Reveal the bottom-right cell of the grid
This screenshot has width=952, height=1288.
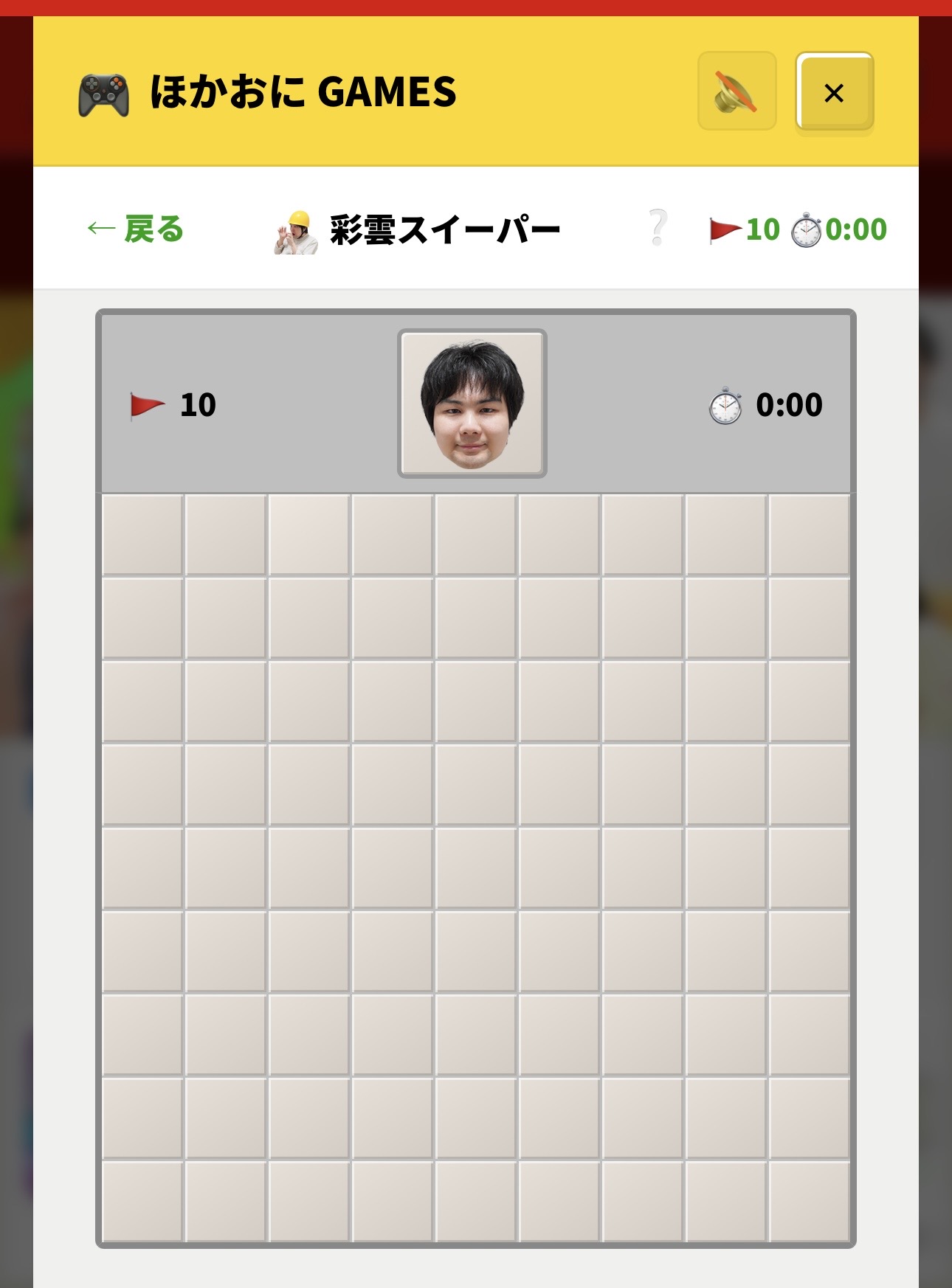[x=810, y=1201]
